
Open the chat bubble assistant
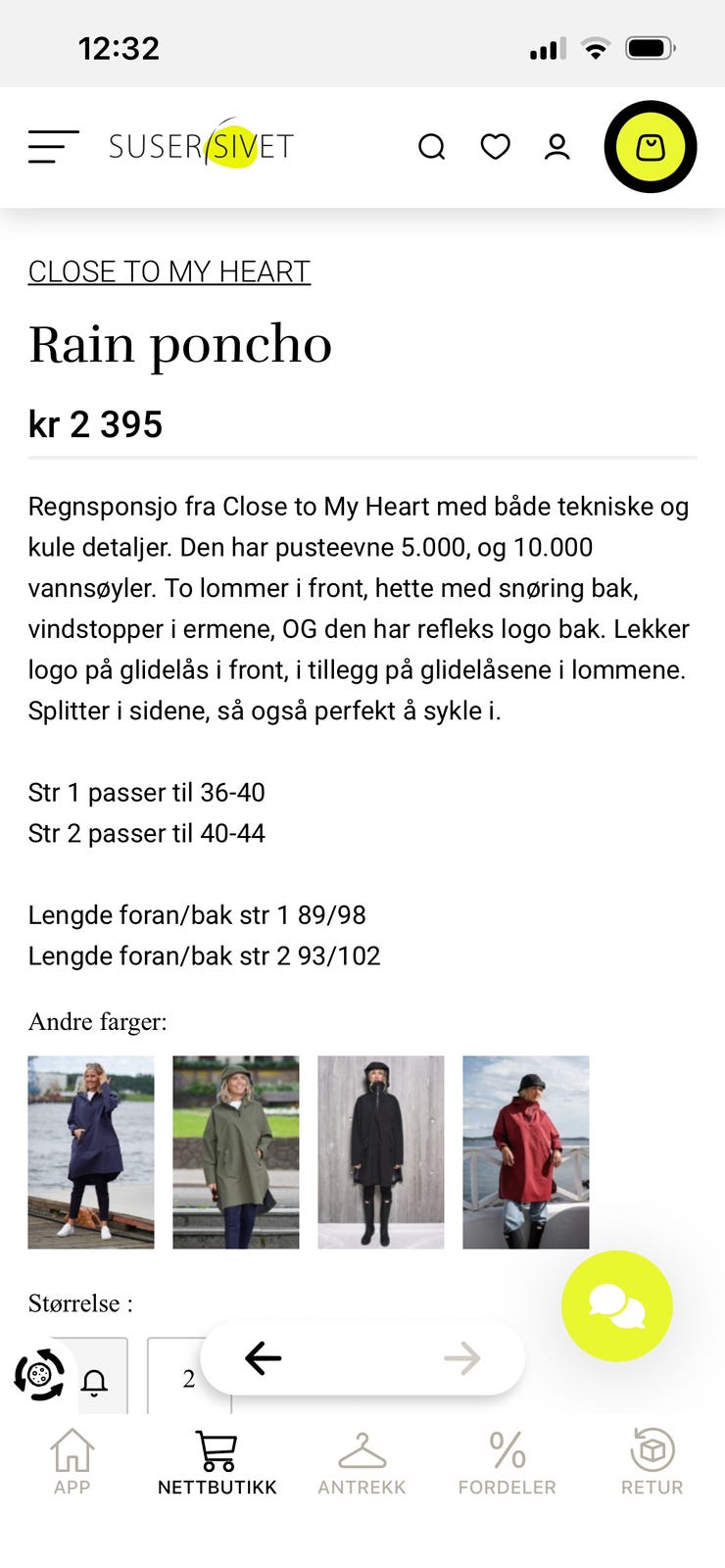pyautogui.click(x=616, y=1304)
